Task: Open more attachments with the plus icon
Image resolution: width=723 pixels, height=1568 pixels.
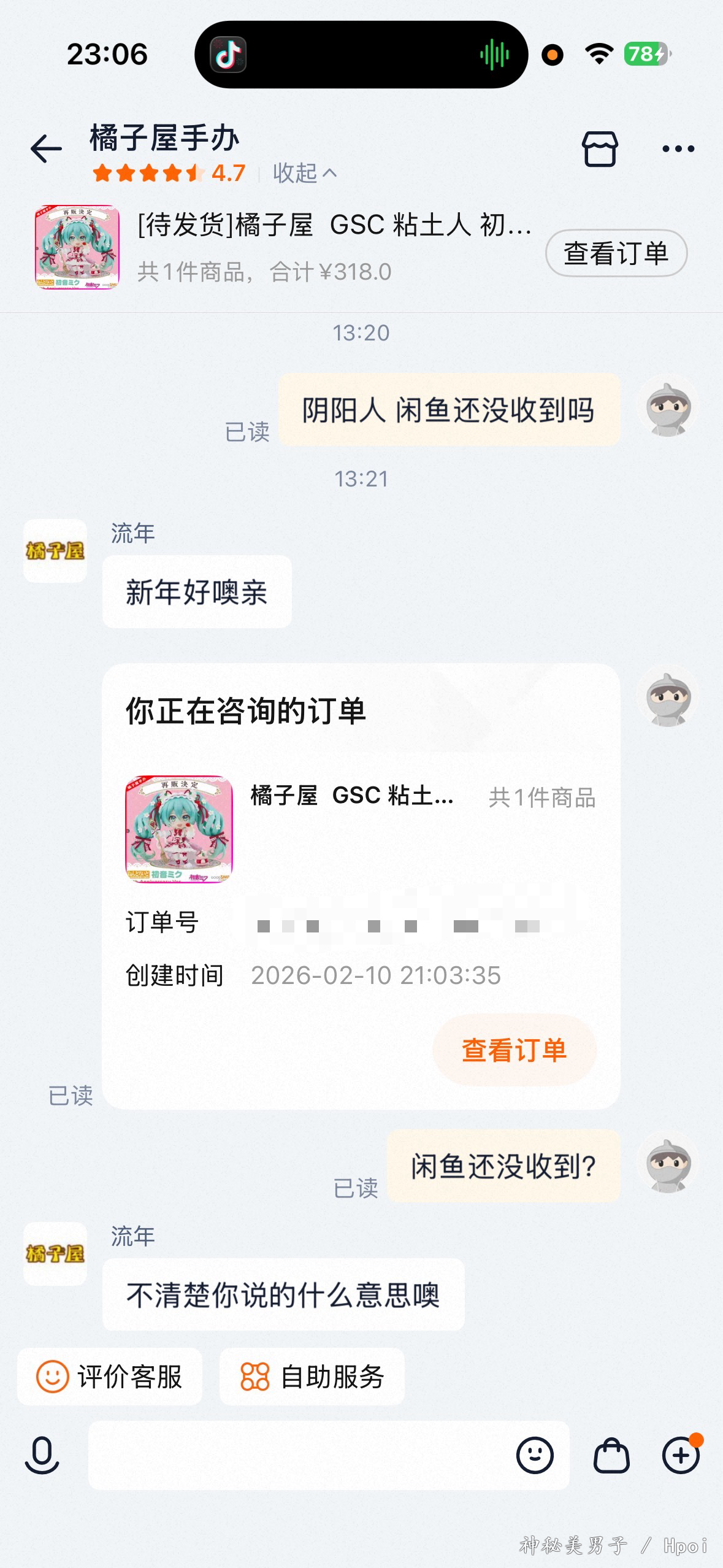Action: click(x=681, y=1455)
